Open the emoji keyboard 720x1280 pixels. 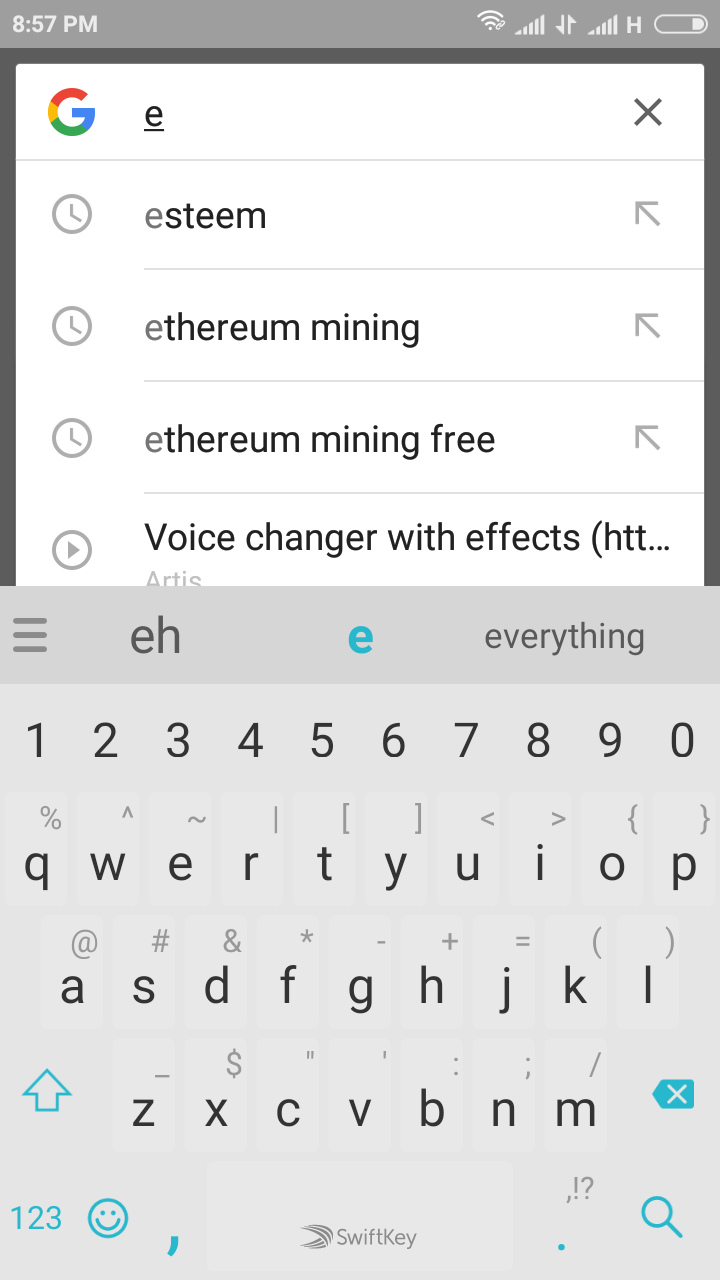click(108, 1218)
